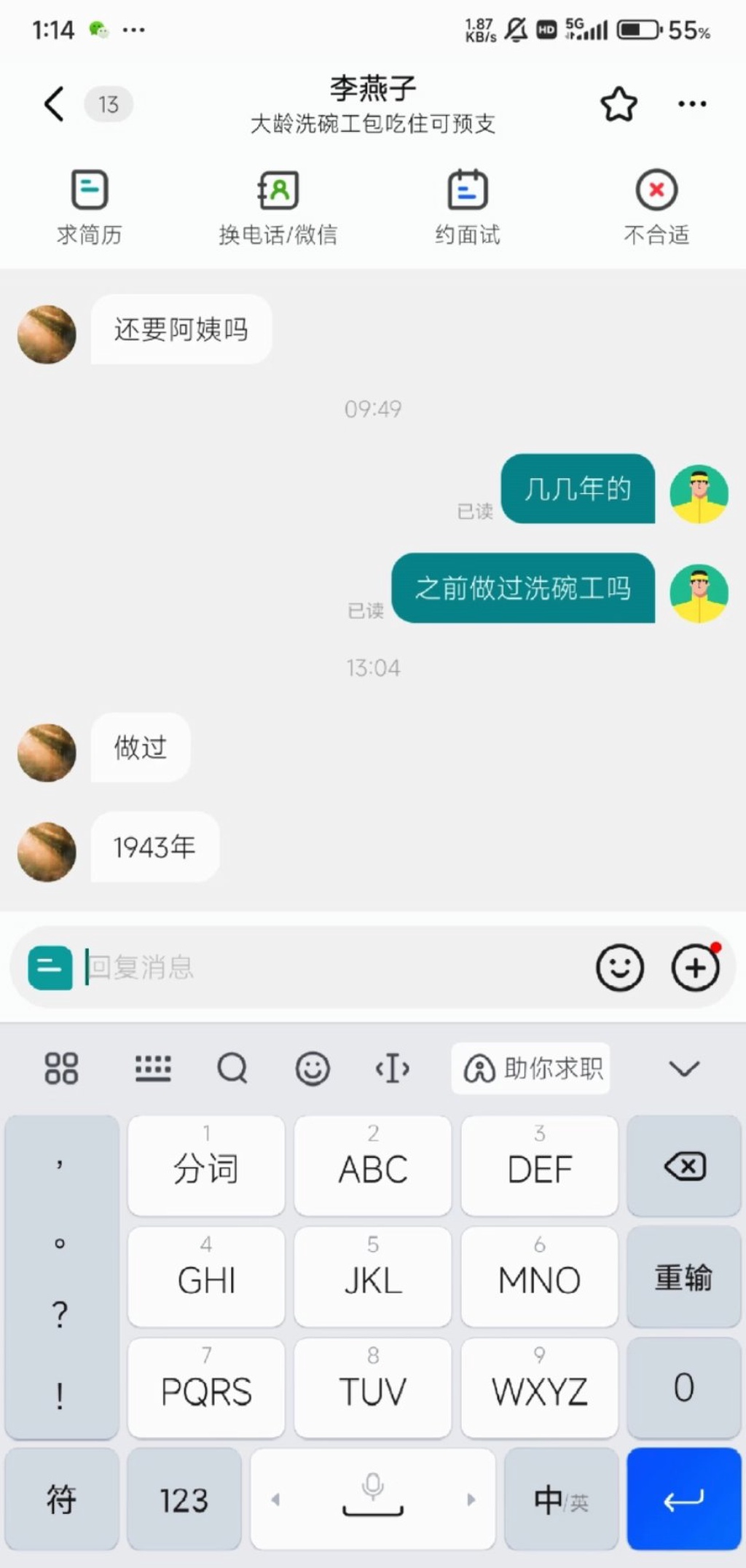Schedule an interview with 约面试
Viewport: 746px width, 1568px height.
click(467, 207)
